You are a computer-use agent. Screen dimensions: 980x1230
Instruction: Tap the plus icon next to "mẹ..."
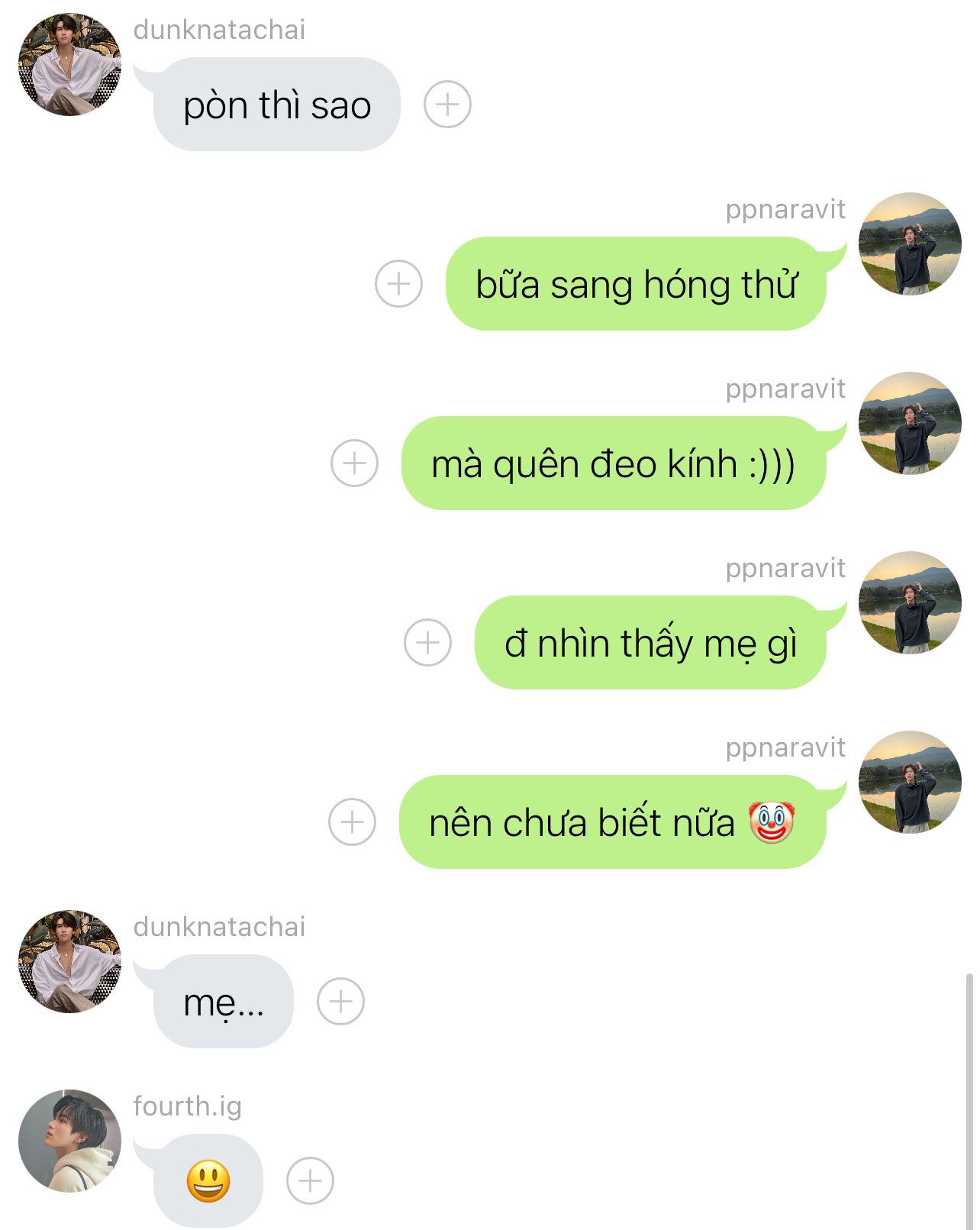340,1001
